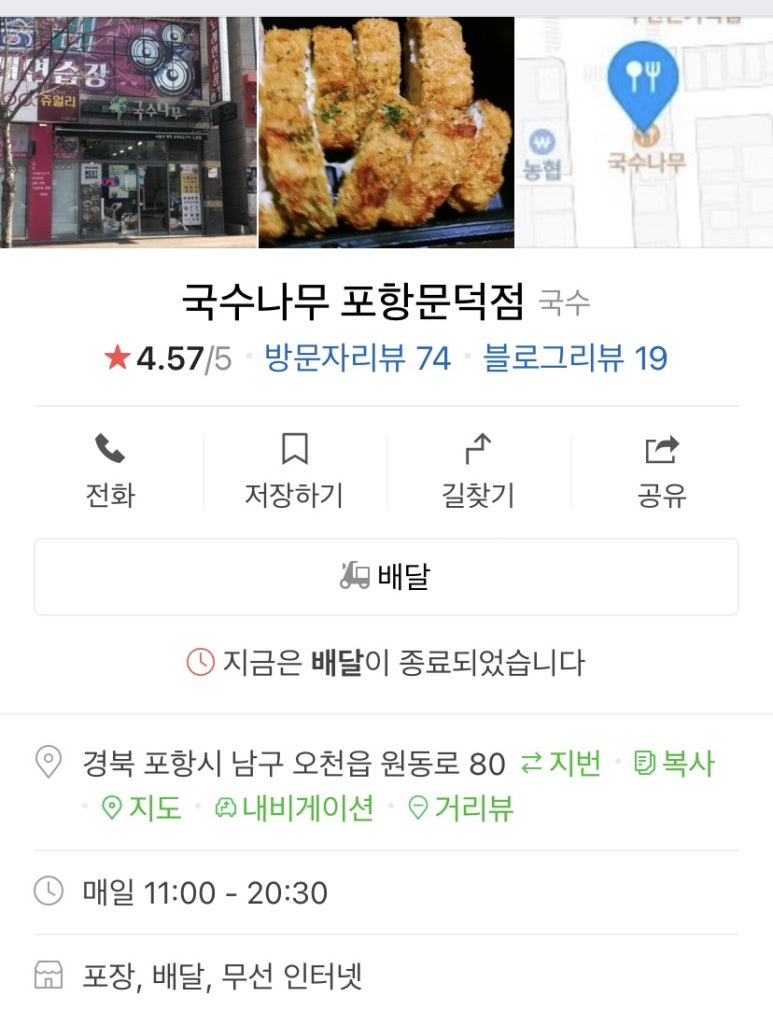Launch 내비게이션 to this address
Image resolution: width=773 pixels, height=1011 pixels.
coord(294,808)
